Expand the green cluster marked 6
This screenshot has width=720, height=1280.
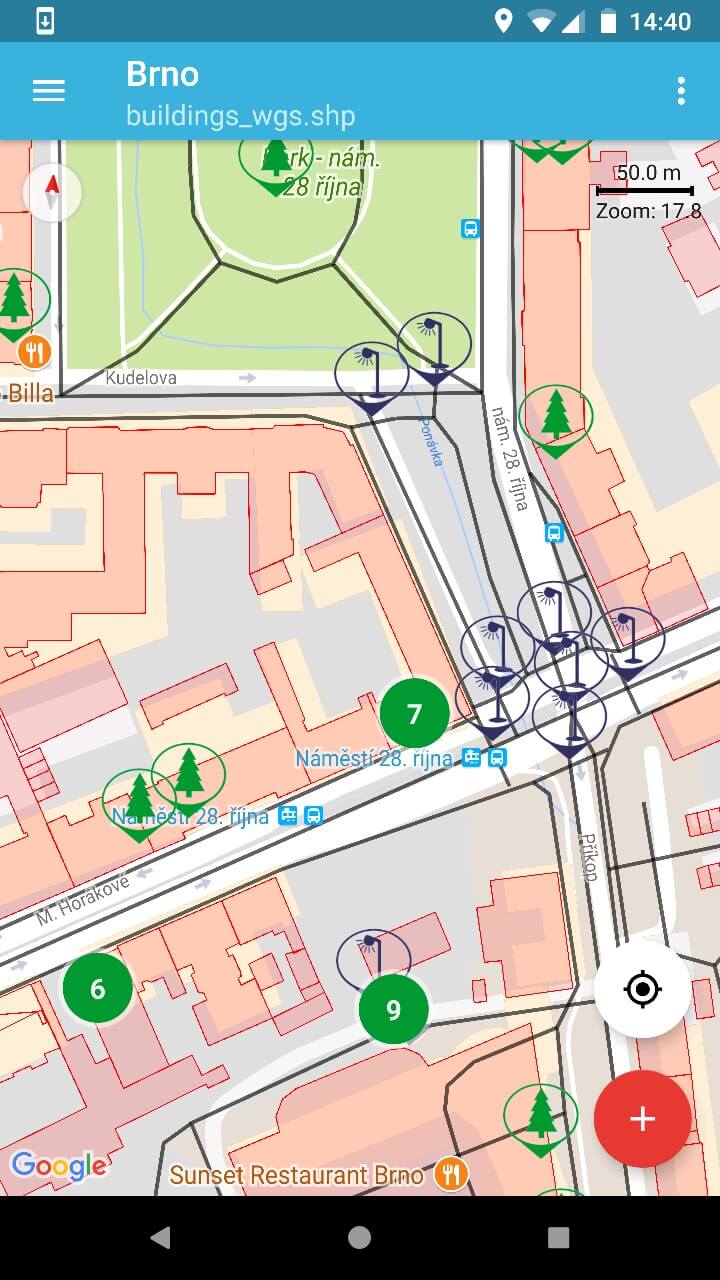(x=97, y=989)
